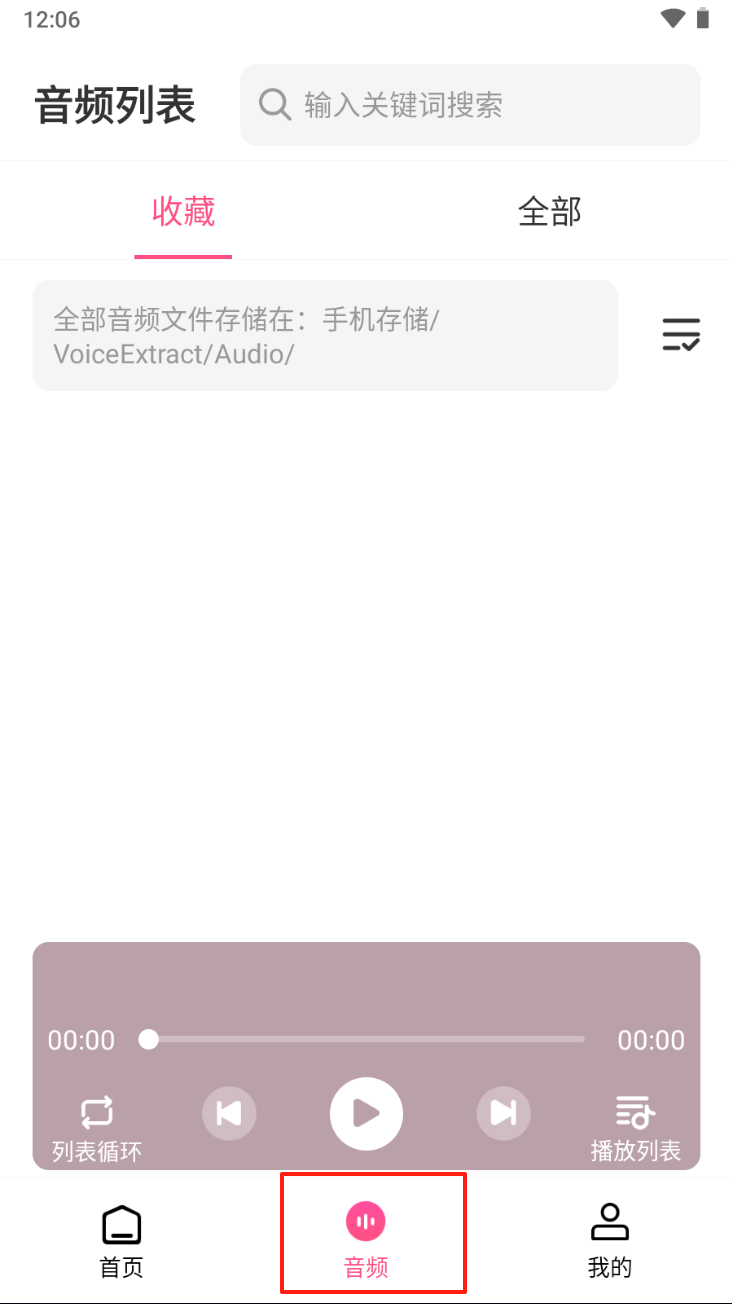Screen dimensions: 732x1304
Task: Tap the keyword search box
Action: (470, 105)
